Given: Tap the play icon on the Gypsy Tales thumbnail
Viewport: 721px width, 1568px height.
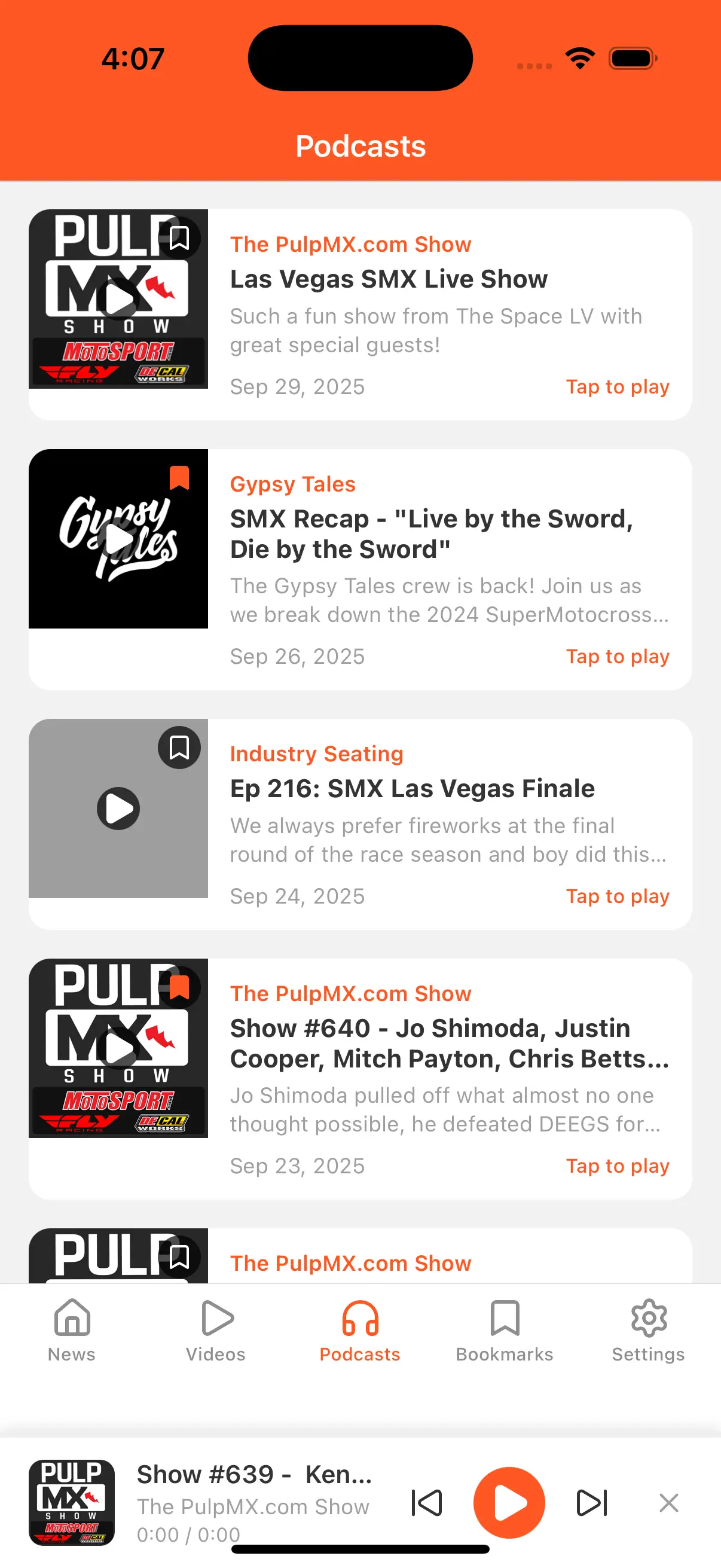Looking at the screenshot, I should click(118, 538).
